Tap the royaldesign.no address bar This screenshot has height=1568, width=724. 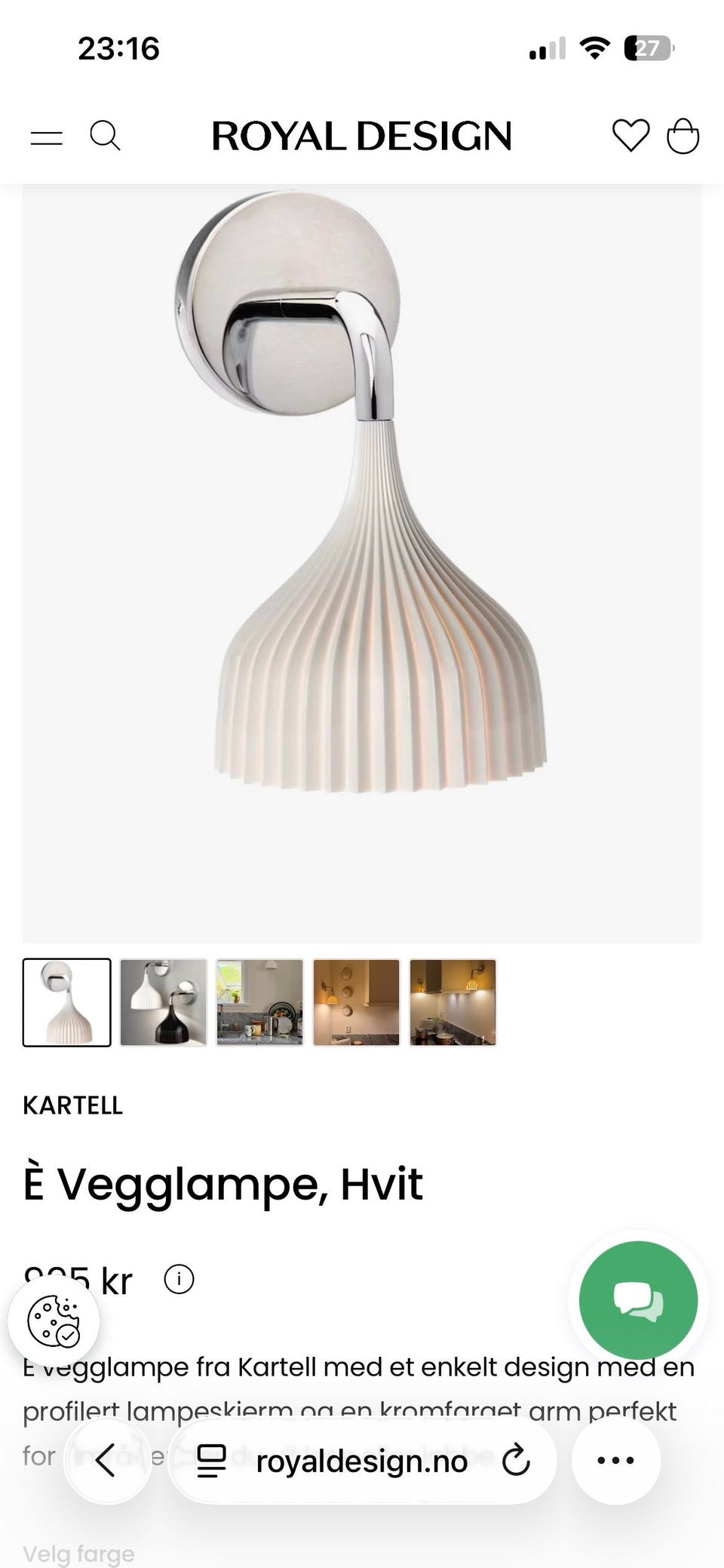point(362,1460)
